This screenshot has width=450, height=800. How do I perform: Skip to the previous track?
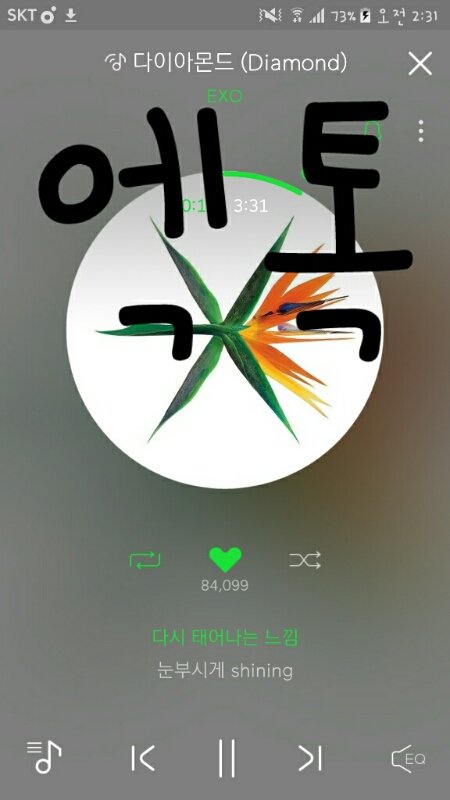143,758
